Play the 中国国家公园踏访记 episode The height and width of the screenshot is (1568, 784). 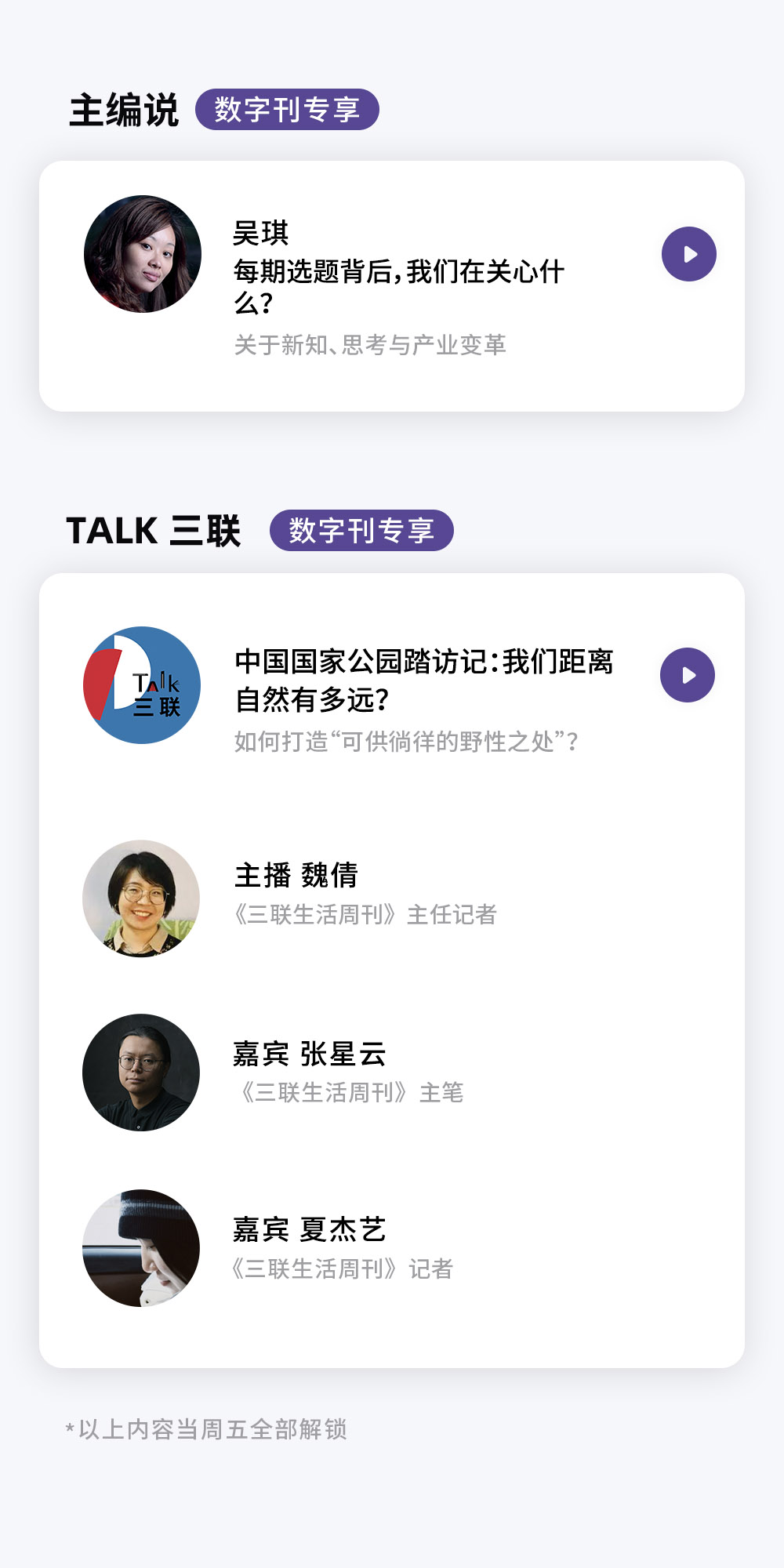688,675
